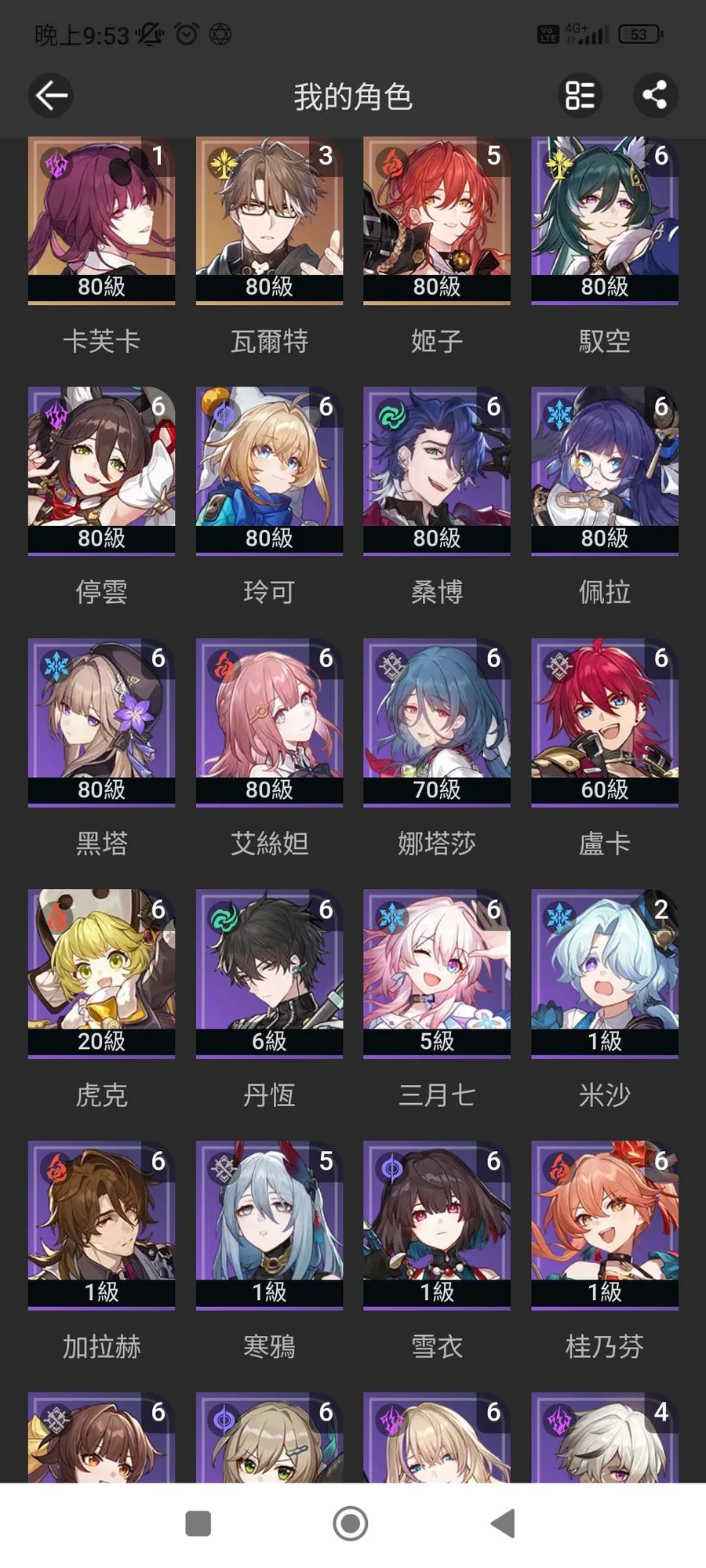View 艾絲妲 character details
The image size is (706, 1568).
tap(269, 721)
